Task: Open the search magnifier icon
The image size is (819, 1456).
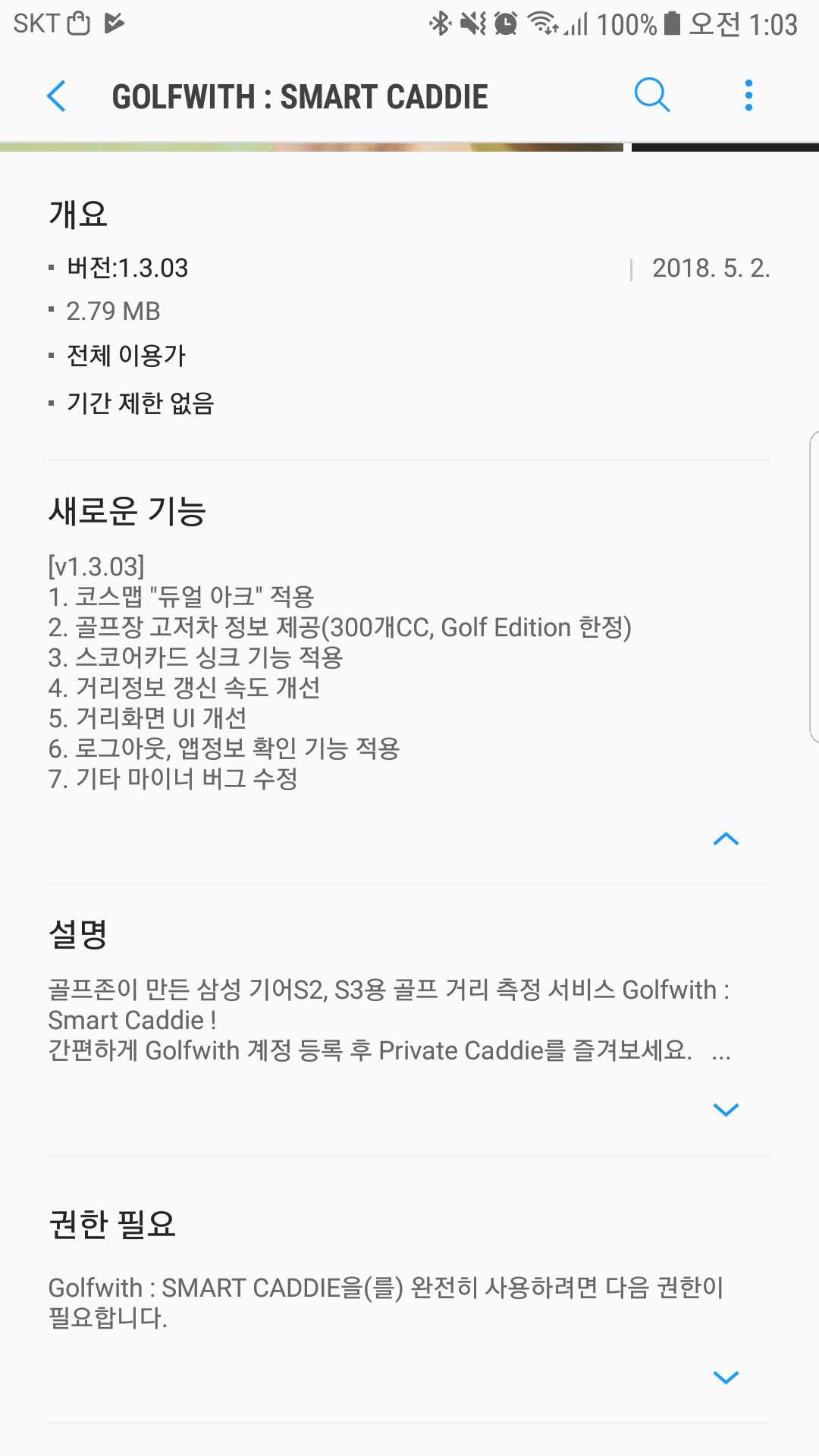Action: tap(651, 96)
